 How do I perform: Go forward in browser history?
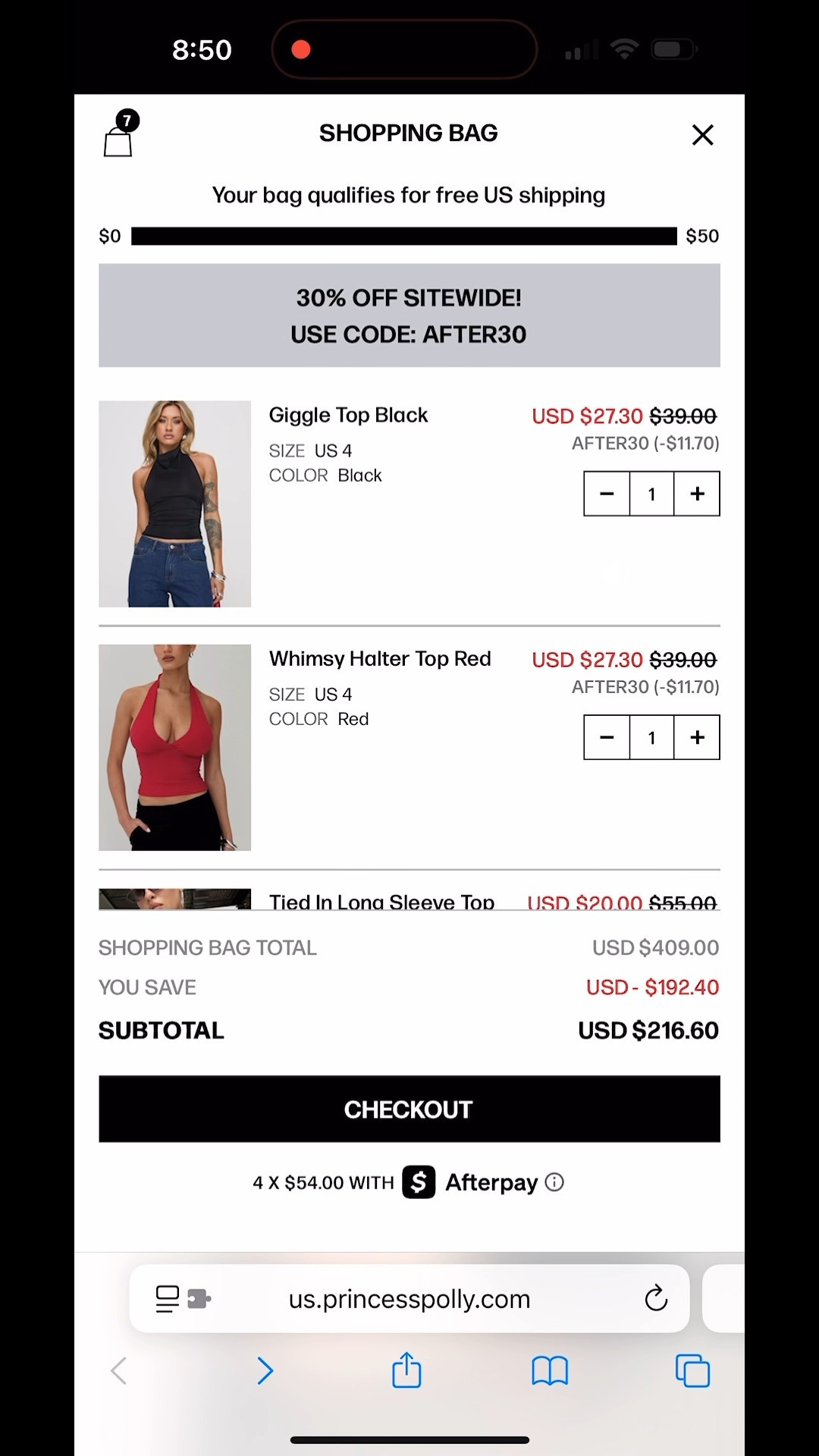tap(265, 1370)
